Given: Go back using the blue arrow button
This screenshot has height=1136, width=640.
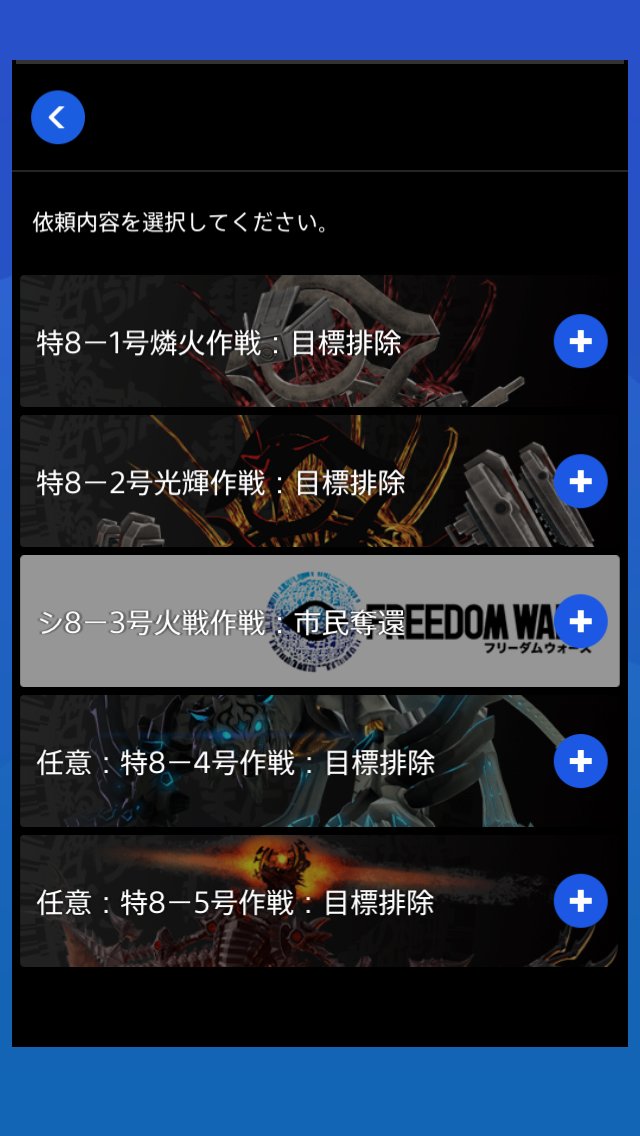Looking at the screenshot, I should pos(58,118).
